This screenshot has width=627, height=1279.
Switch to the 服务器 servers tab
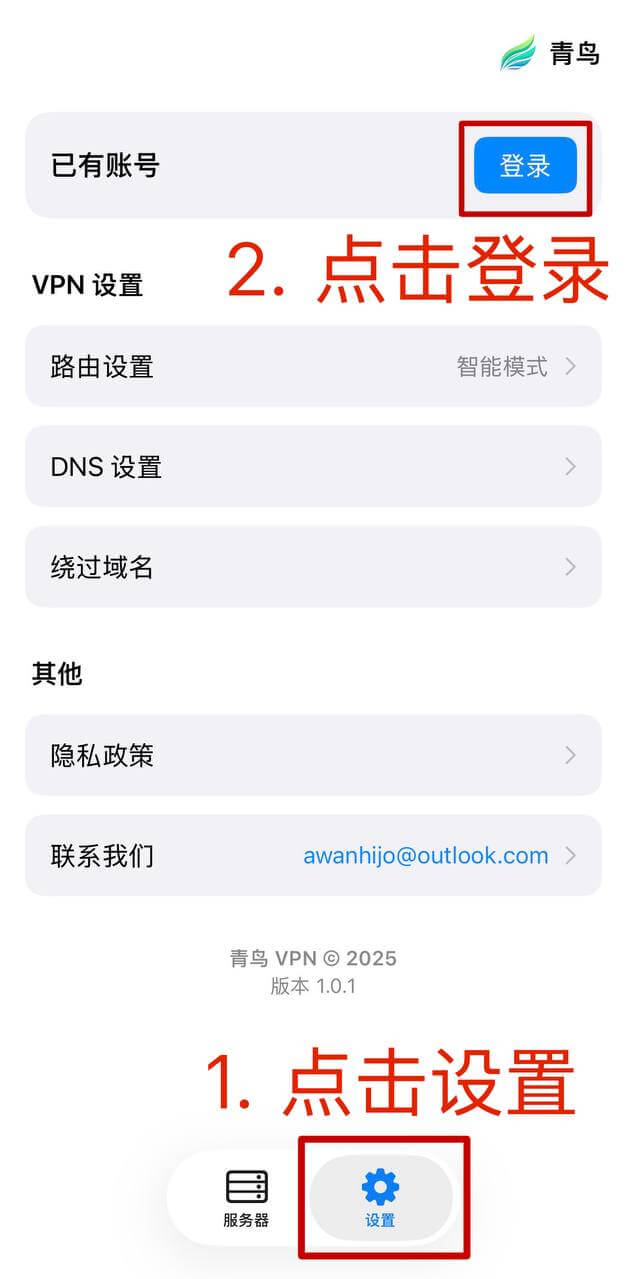[x=246, y=1197]
